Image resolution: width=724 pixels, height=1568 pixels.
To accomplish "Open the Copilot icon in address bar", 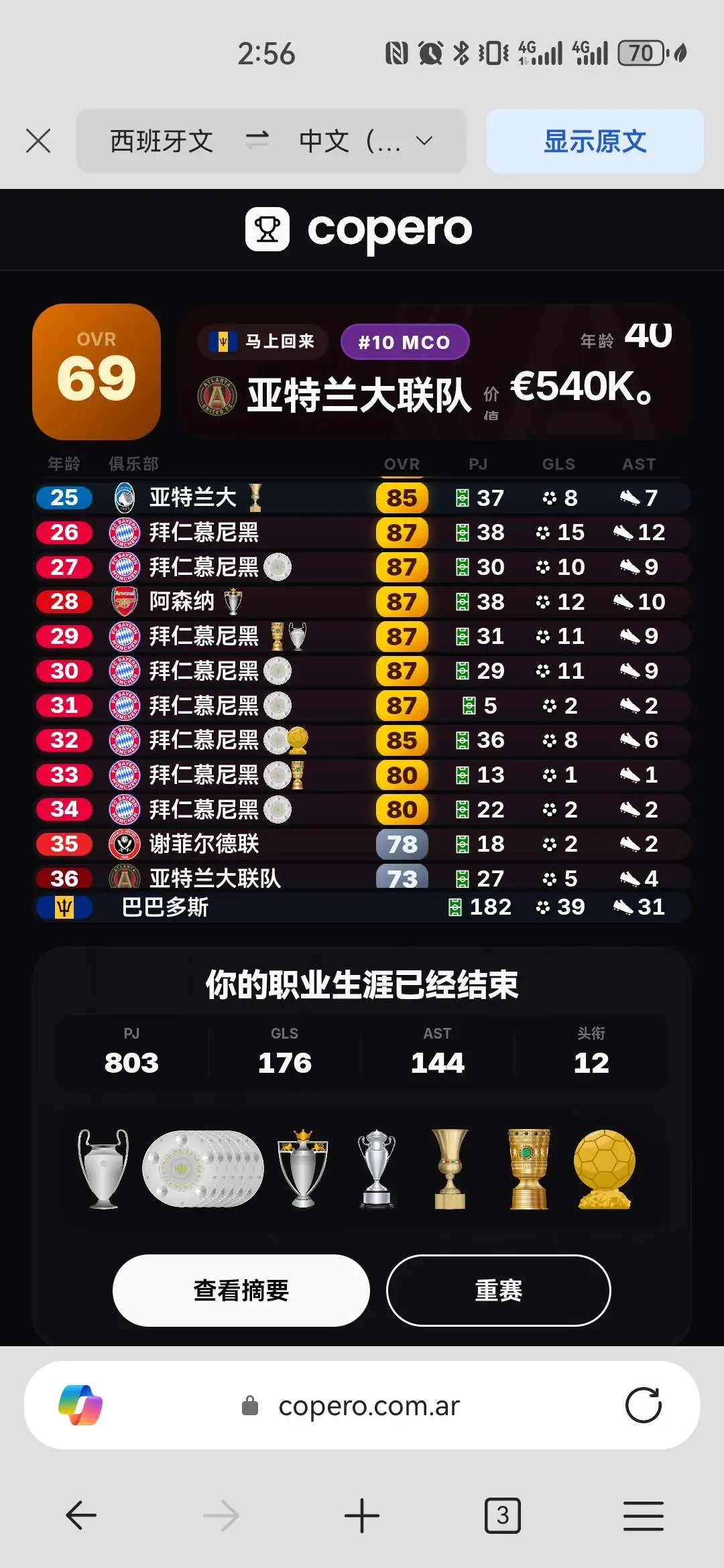I will (x=80, y=1405).
